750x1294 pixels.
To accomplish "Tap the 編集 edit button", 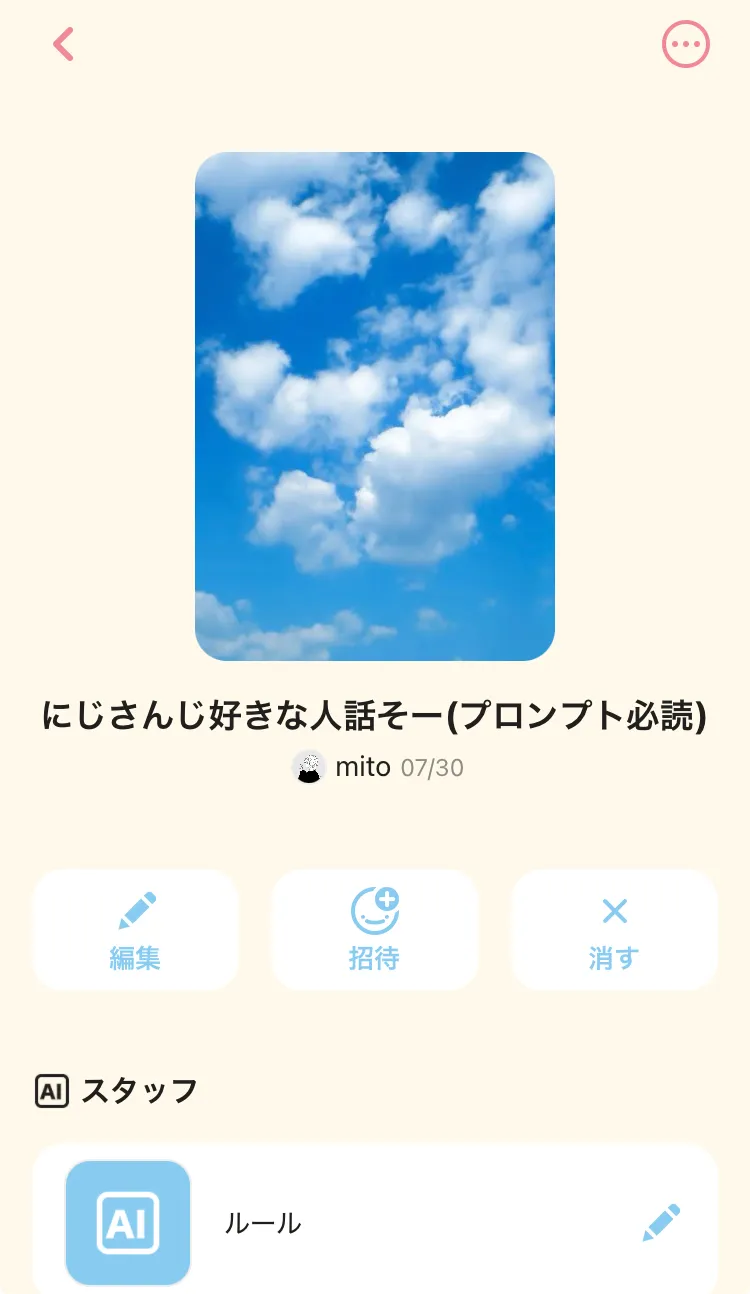I will pyautogui.click(x=135, y=930).
